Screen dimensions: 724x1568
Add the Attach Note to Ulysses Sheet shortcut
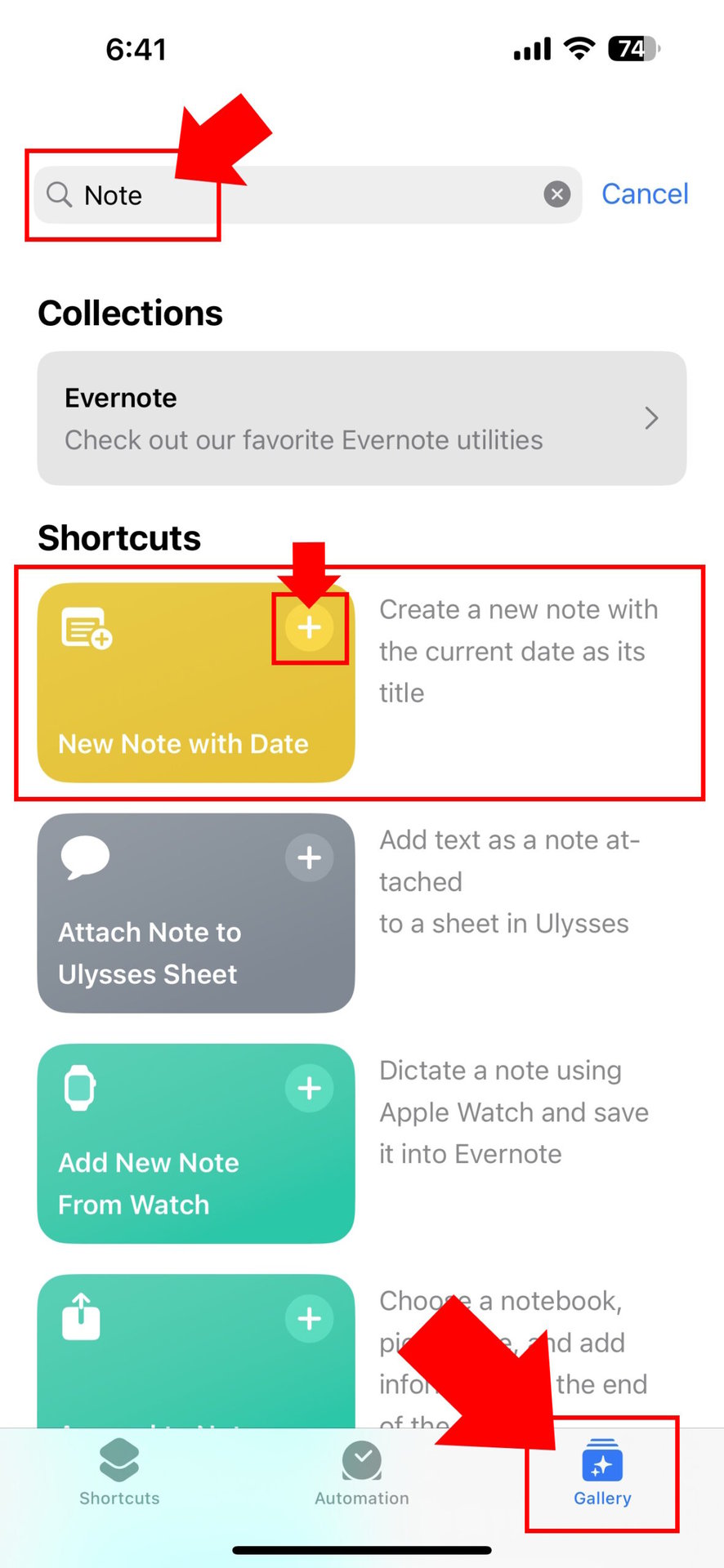click(x=309, y=857)
